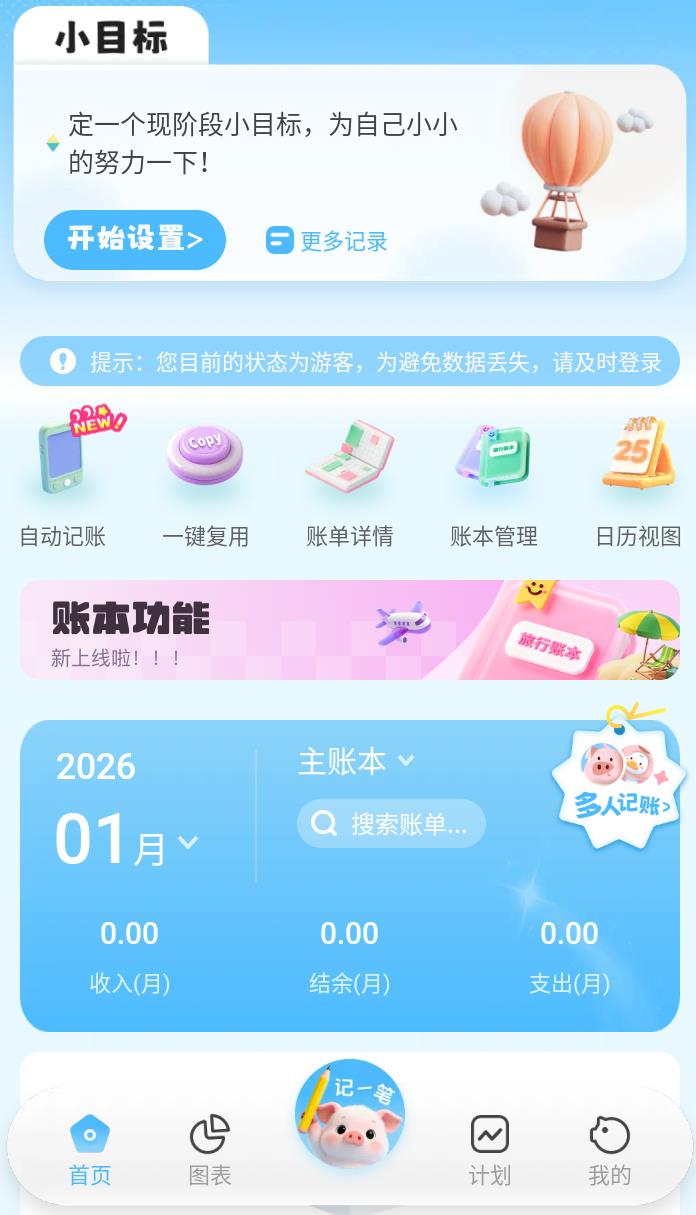Switch to the 首页 tab
Viewport: 696px width, 1215px height.
point(90,1150)
